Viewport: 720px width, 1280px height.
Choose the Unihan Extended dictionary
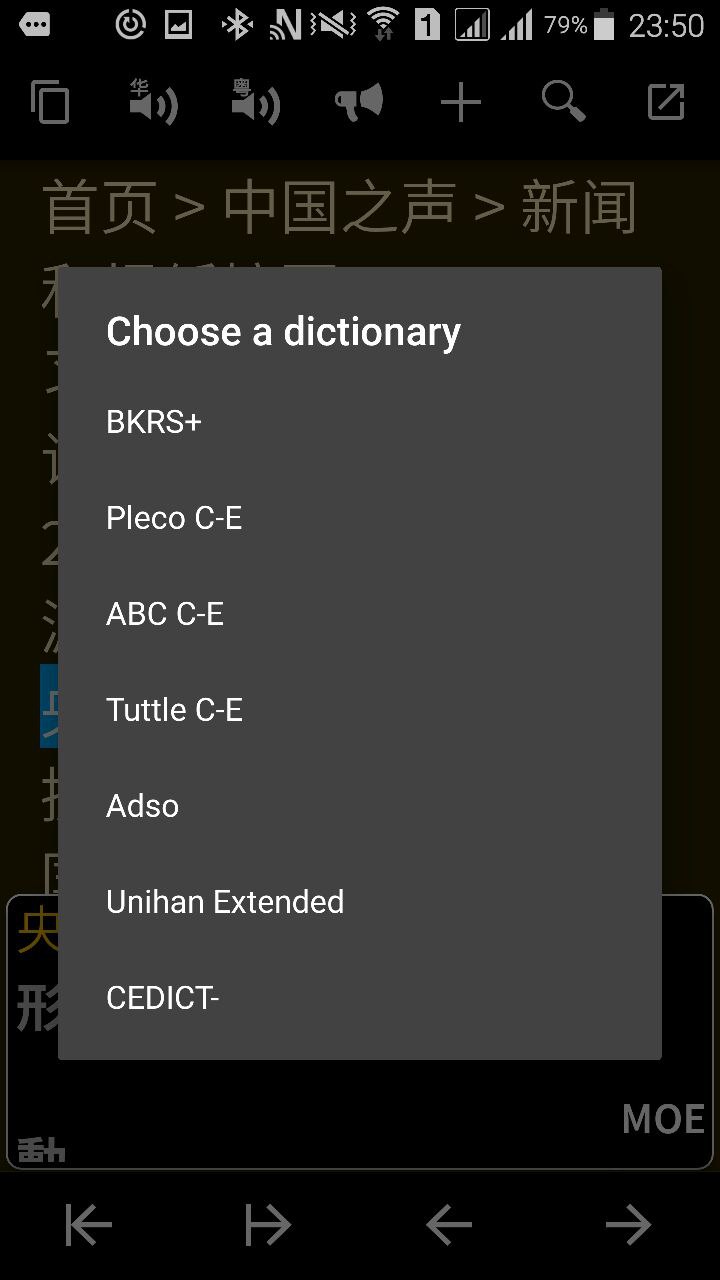click(225, 902)
